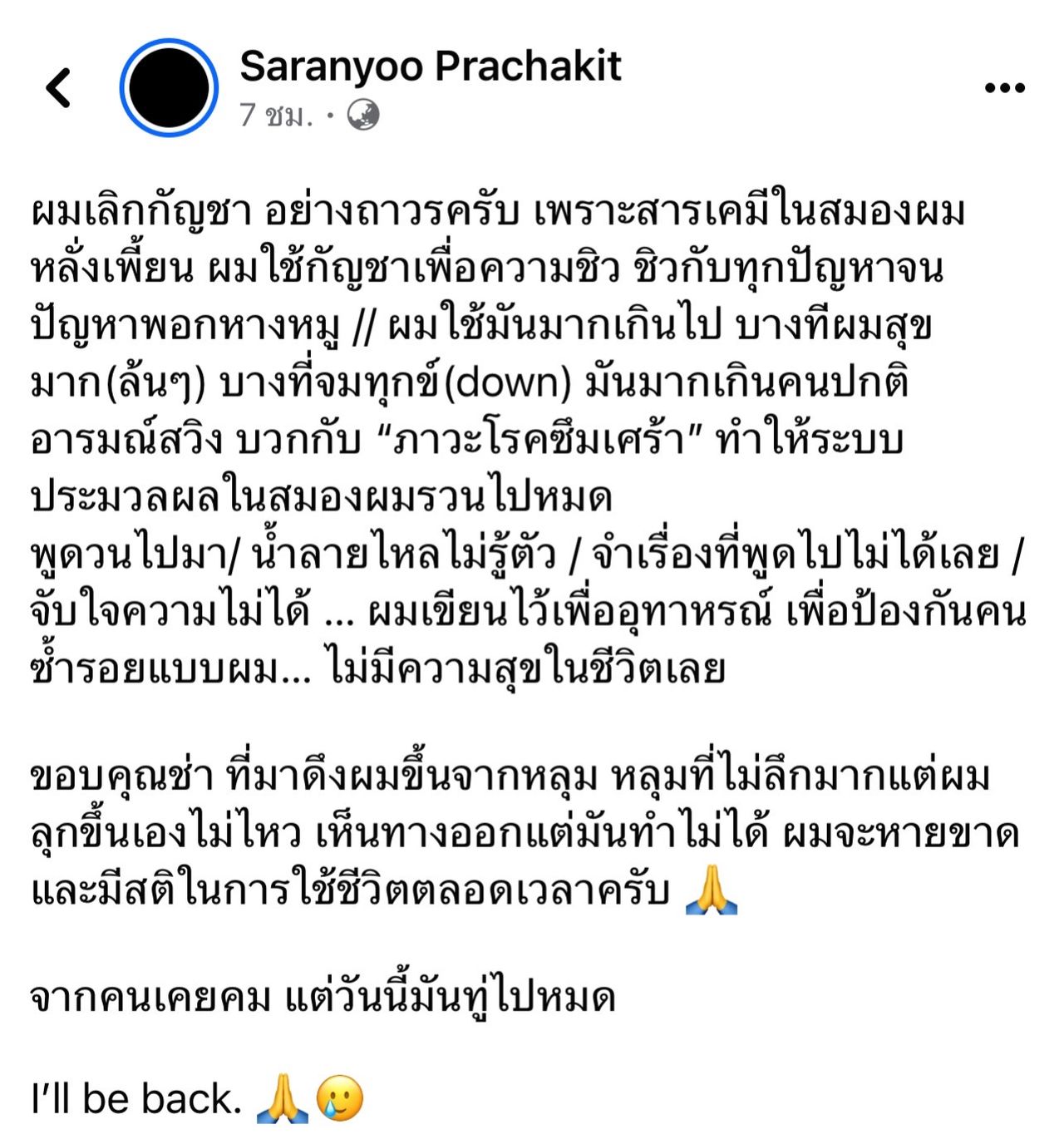Go back using the arrow

click(x=58, y=87)
